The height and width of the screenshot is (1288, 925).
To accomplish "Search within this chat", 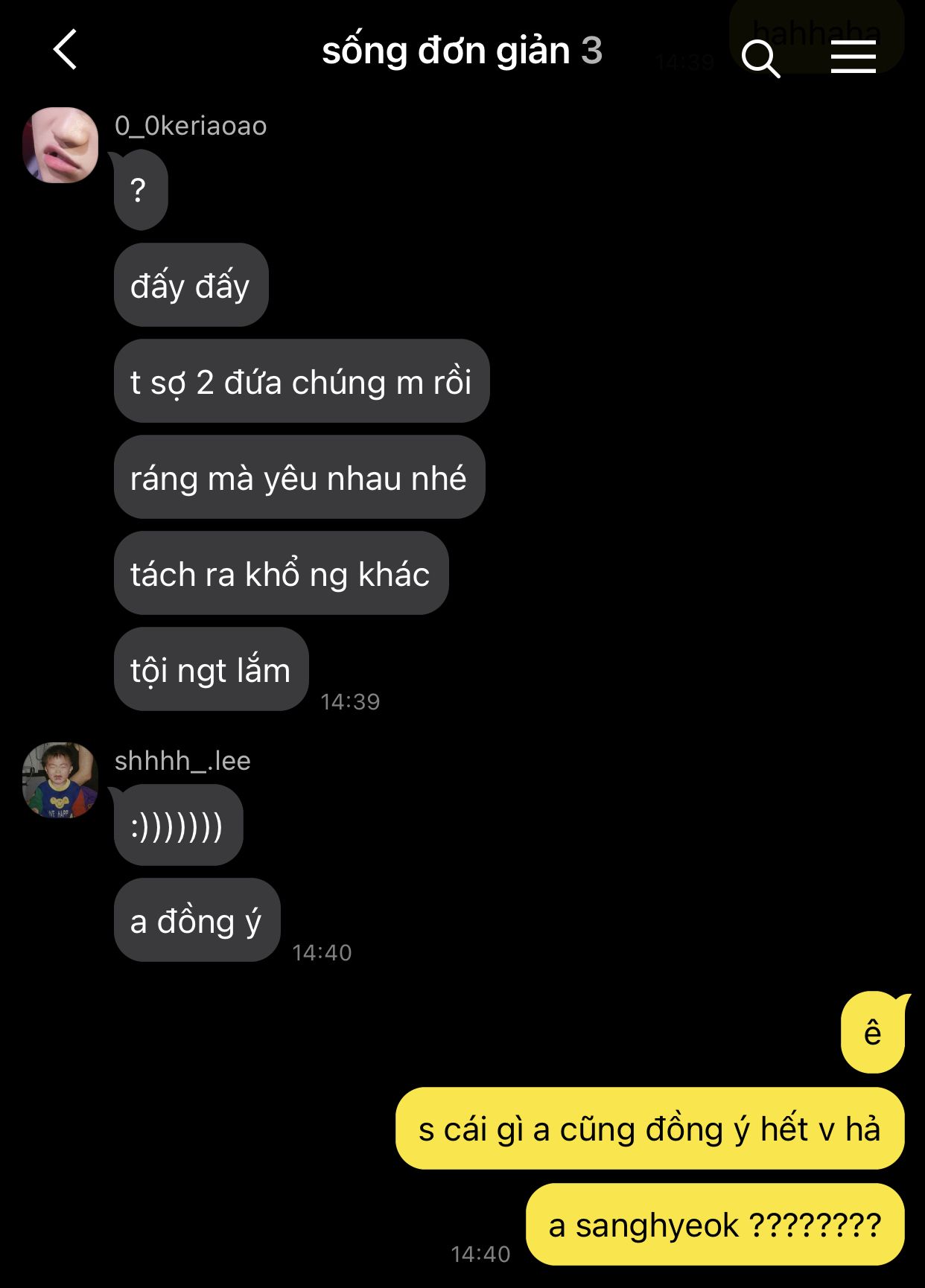I will click(x=760, y=58).
